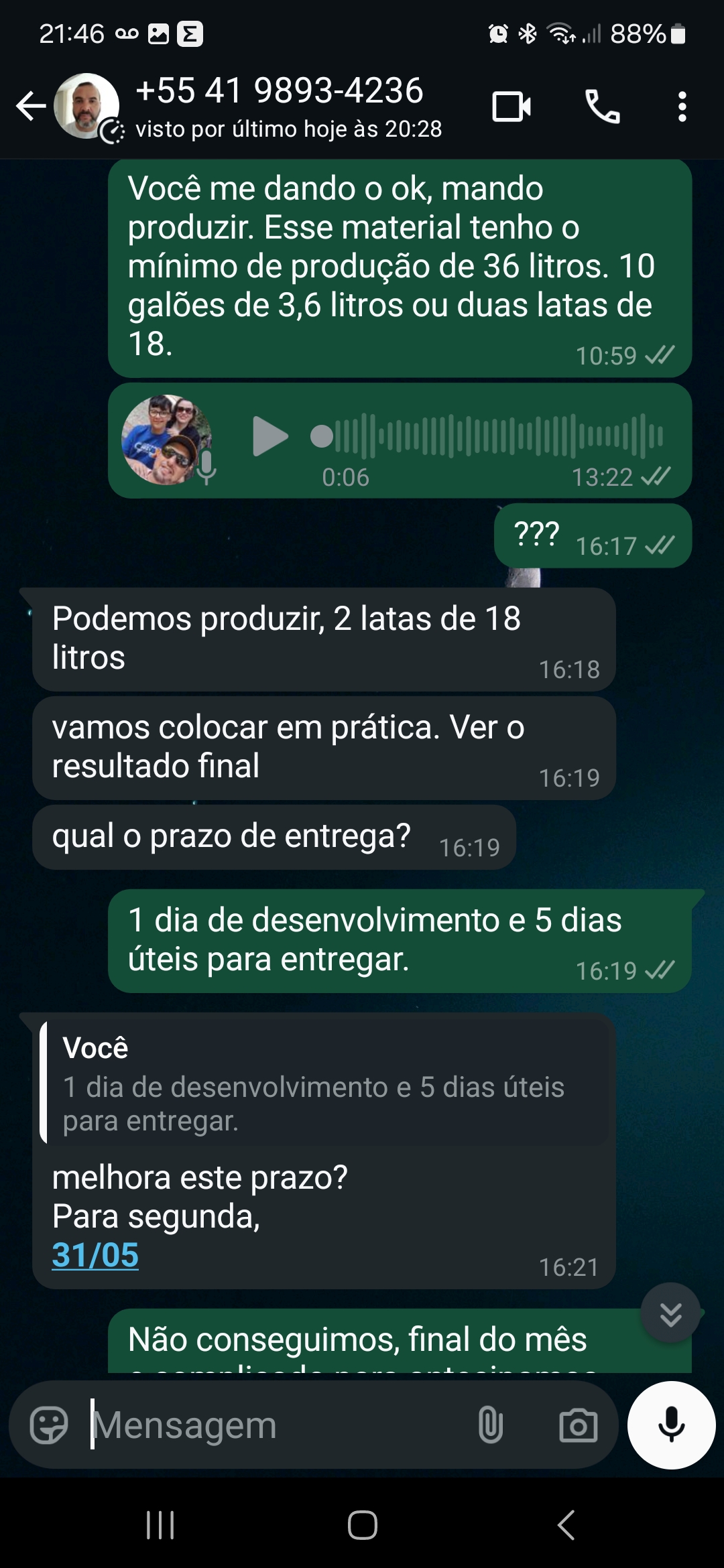Play the 0:06 voice message
The width and height of the screenshot is (724, 1568).
(x=269, y=436)
